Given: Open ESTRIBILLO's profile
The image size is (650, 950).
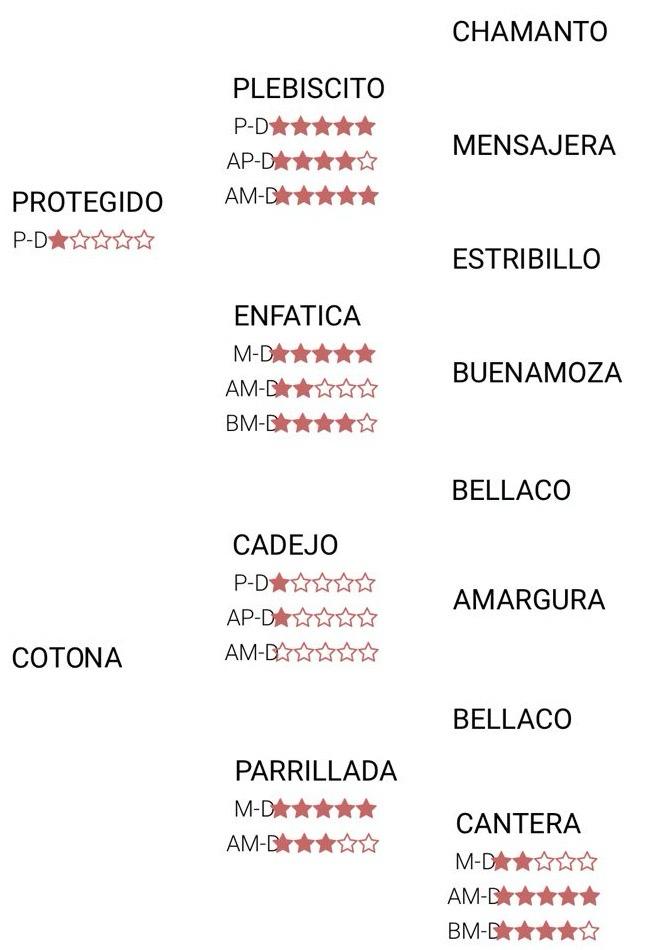Looking at the screenshot, I should pos(526,260).
